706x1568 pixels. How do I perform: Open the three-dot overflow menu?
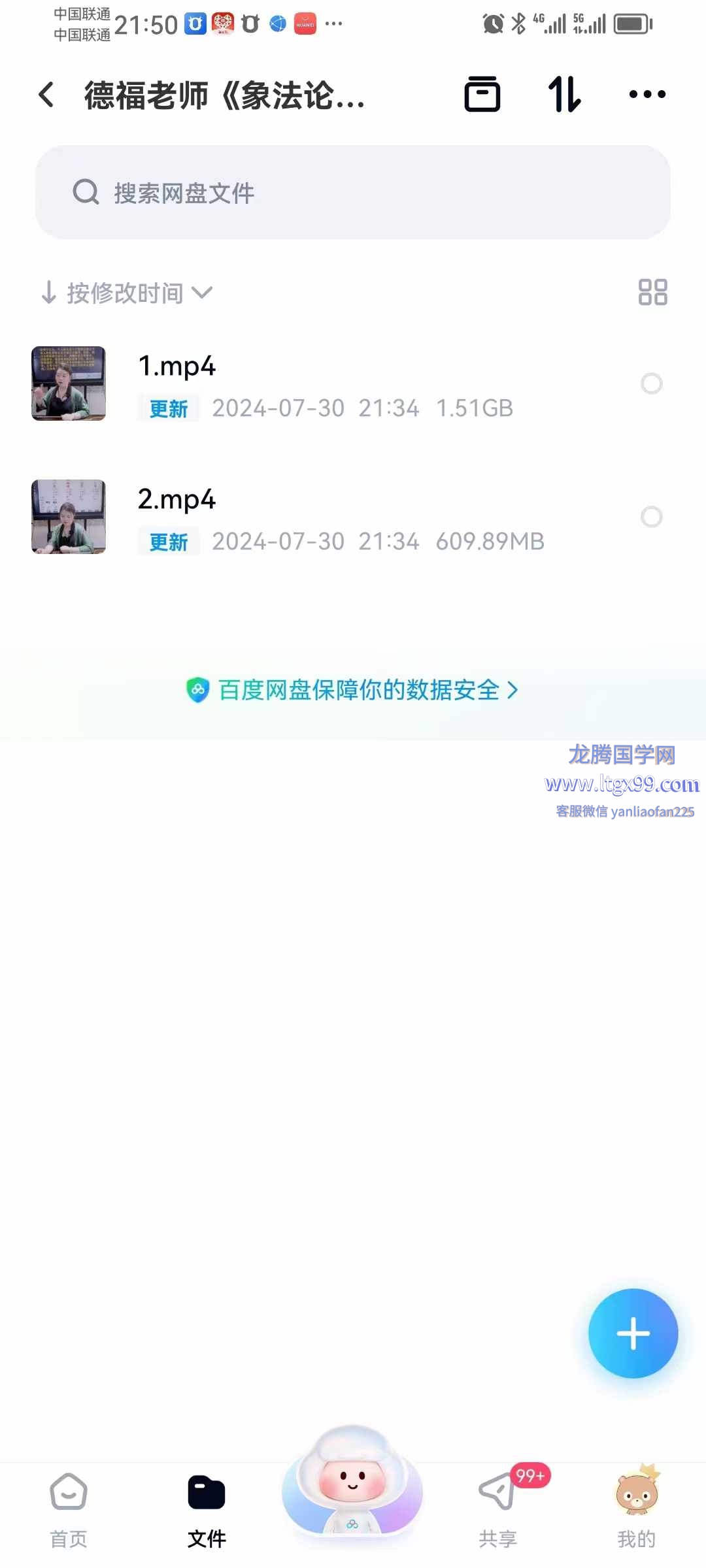pyautogui.click(x=647, y=95)
